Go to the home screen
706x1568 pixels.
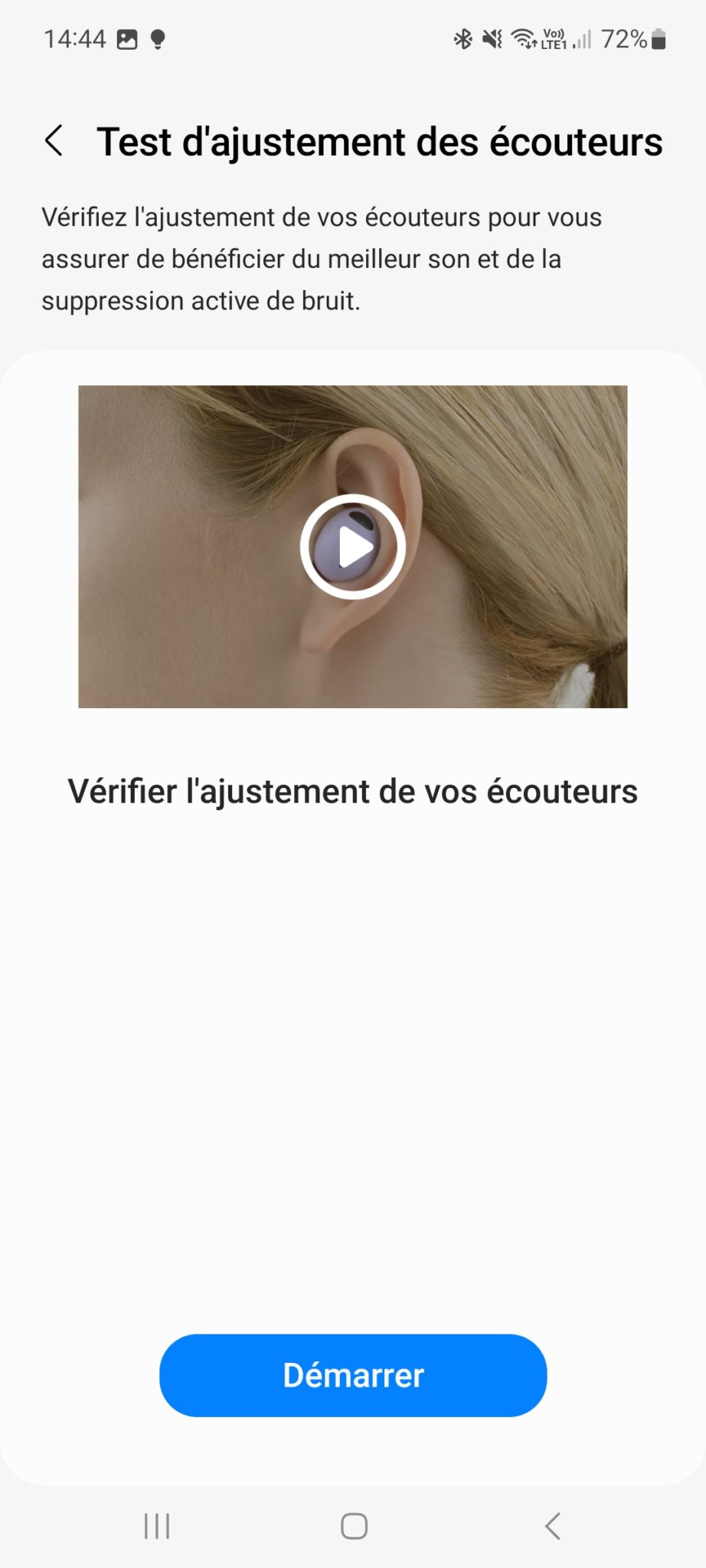[x=354, y=1526]
